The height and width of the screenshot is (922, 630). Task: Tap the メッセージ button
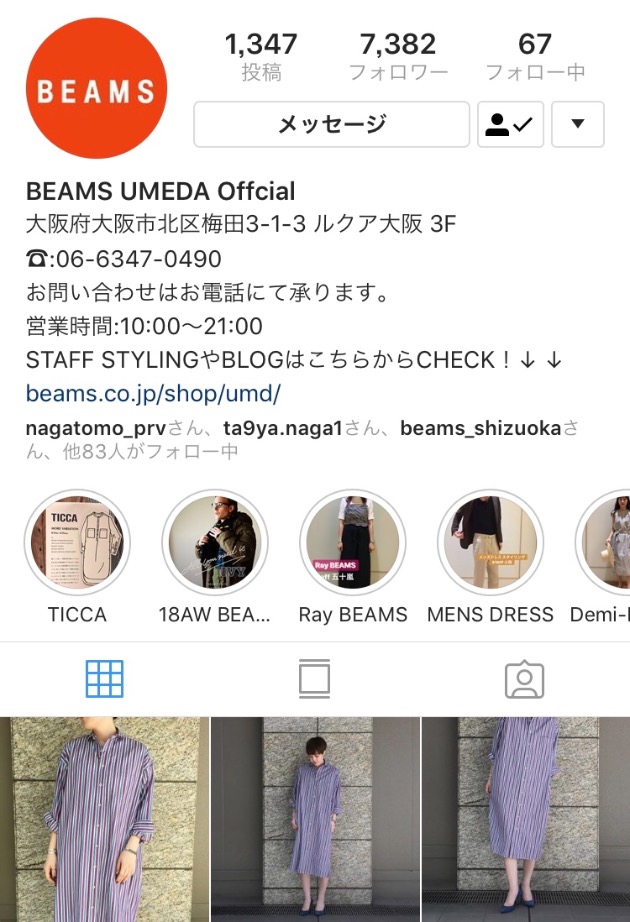click(x=331, y=124)
